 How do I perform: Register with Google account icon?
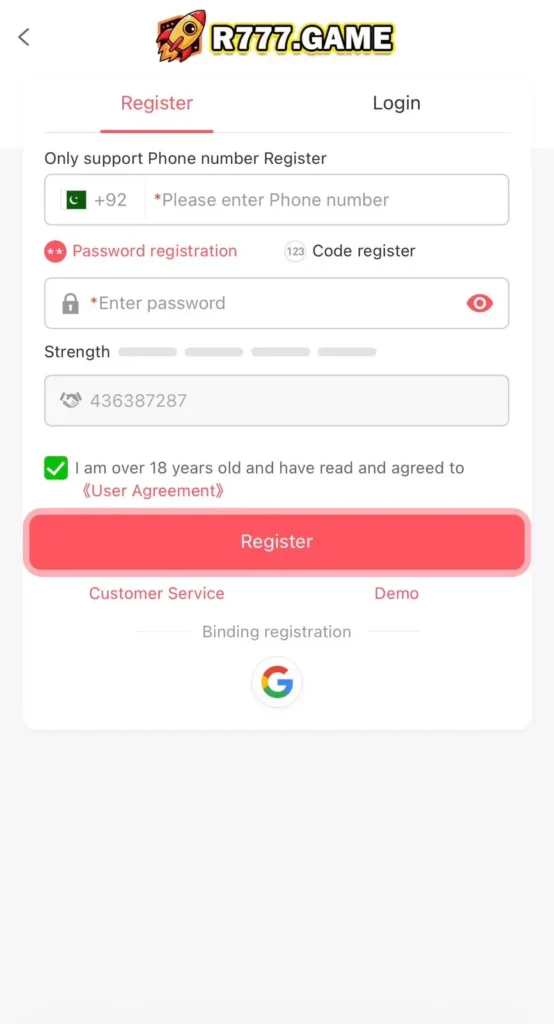click(277, 682)
